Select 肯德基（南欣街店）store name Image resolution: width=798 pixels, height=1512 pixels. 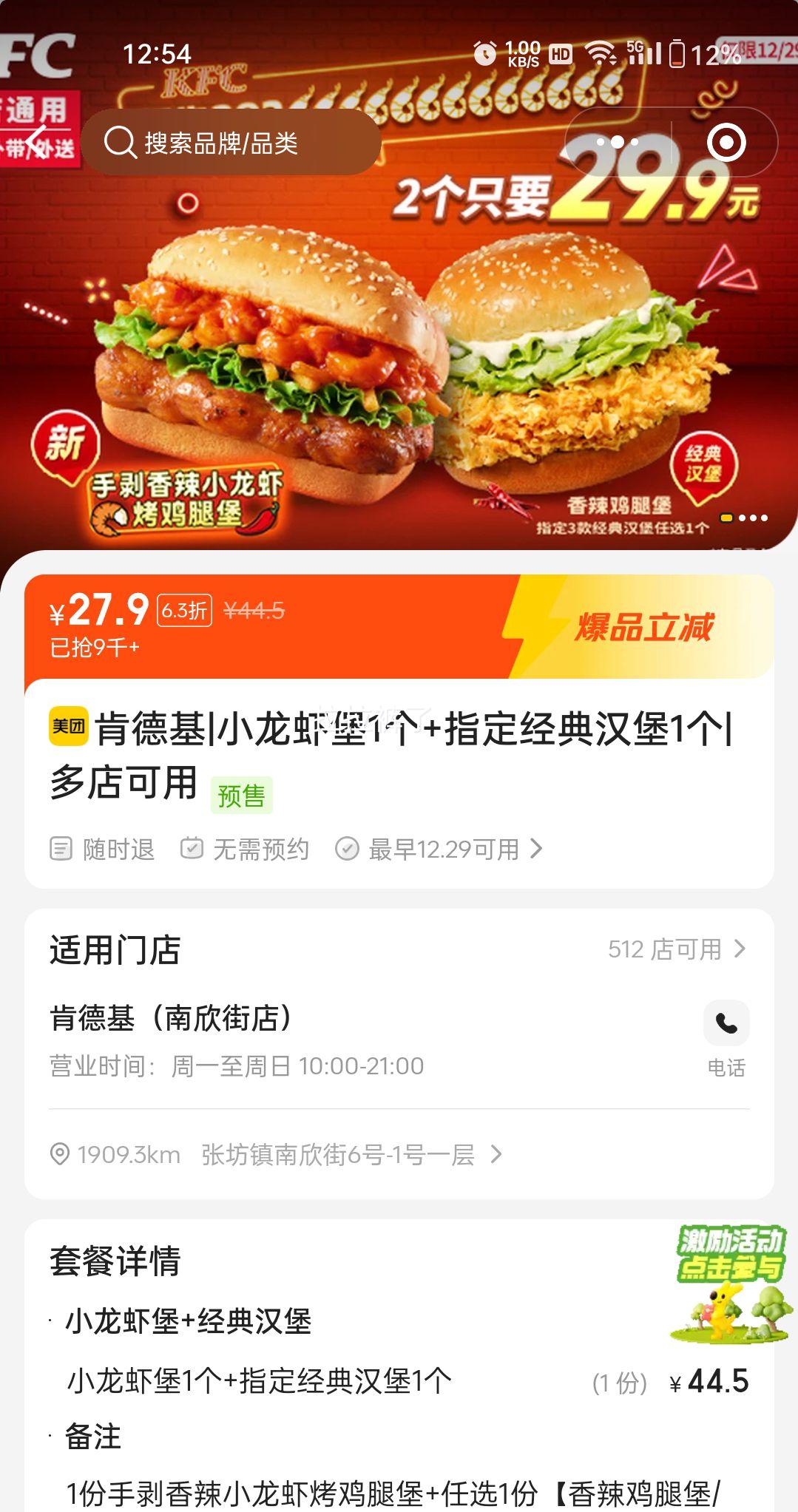(x=170, y=1020)
